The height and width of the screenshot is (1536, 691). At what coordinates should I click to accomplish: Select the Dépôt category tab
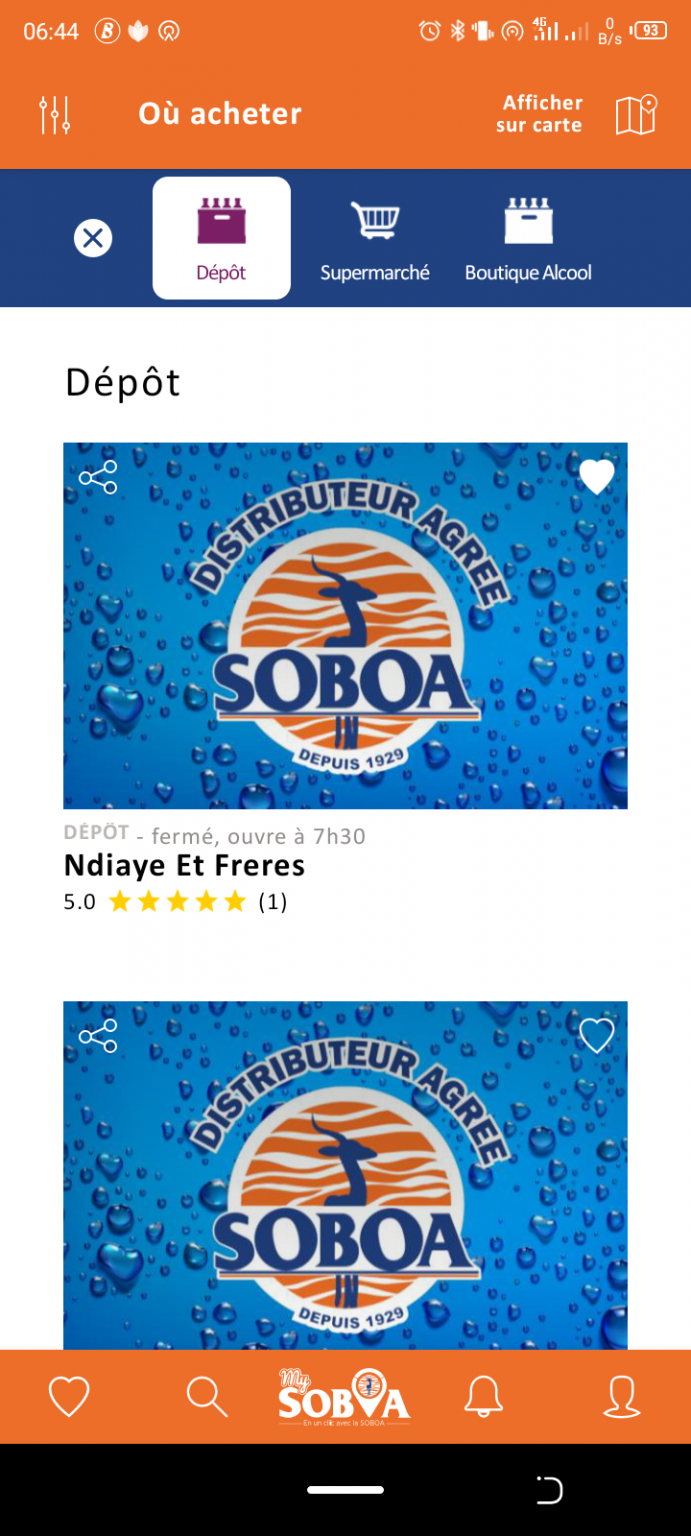[221, 238]
